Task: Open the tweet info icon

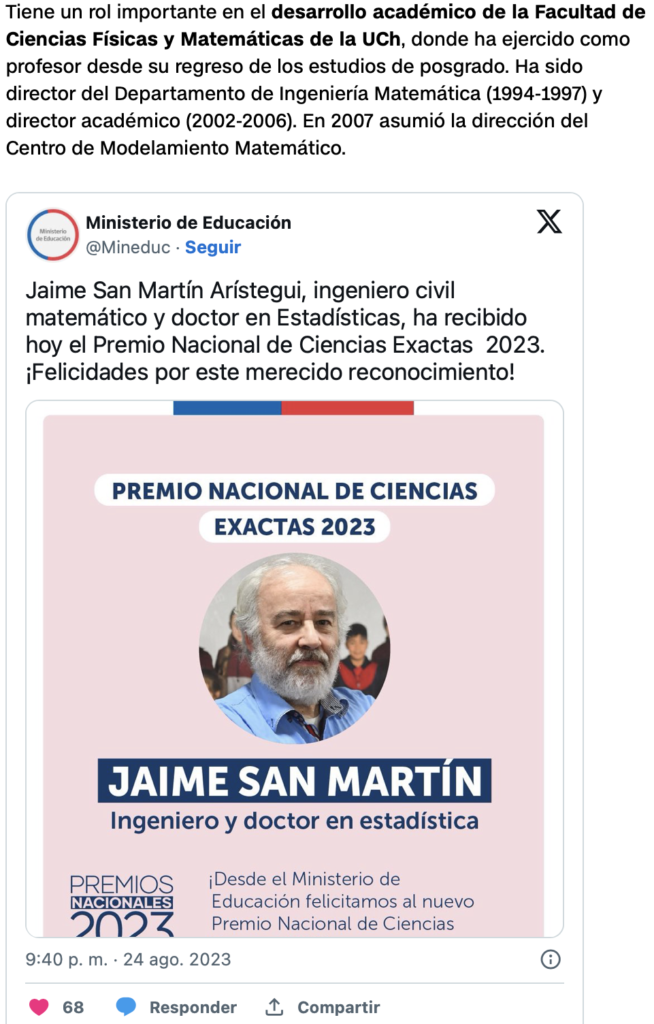Action: point(550,959)
